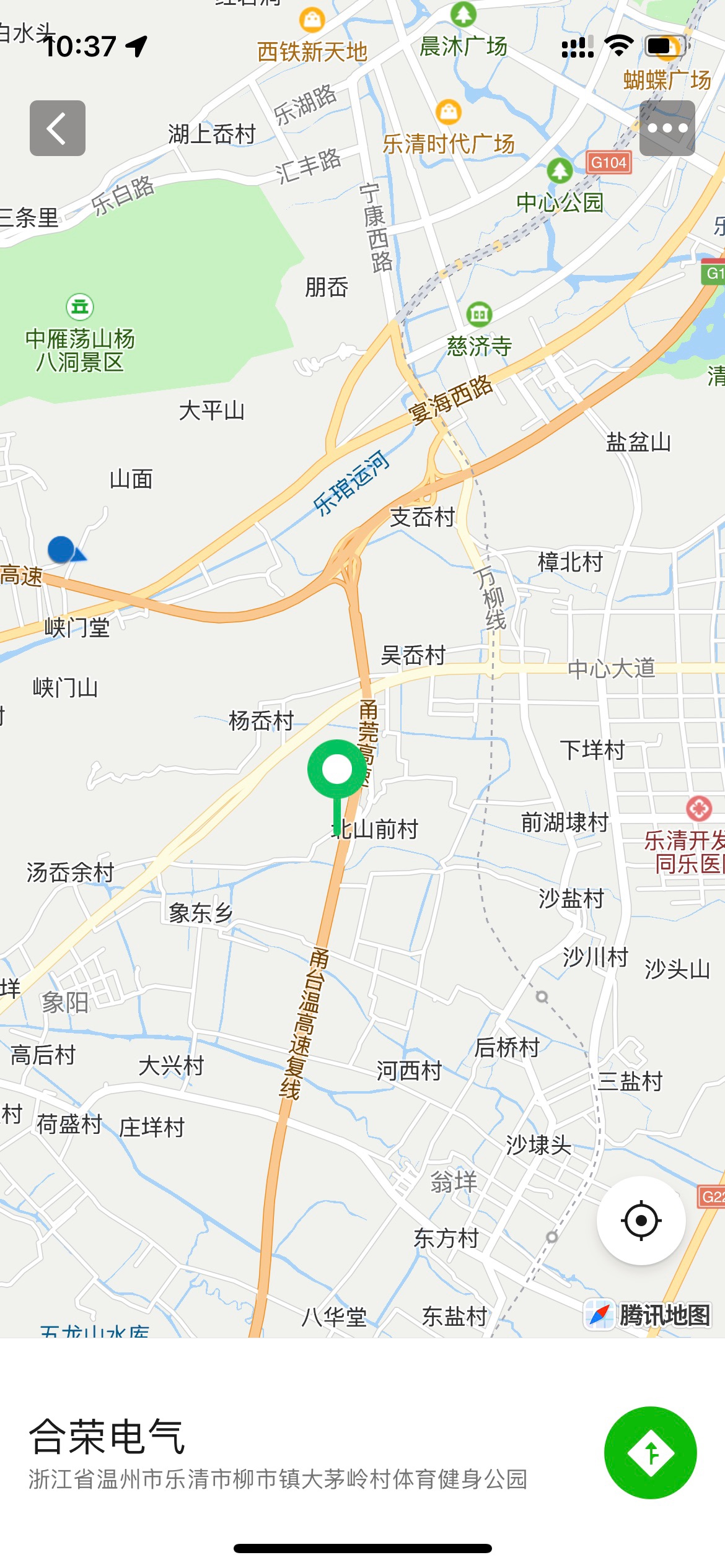This screenshot has width=725, height=1568.
Task: Start navigation to 合荣电气
Action: click(x=650, y=1452)
